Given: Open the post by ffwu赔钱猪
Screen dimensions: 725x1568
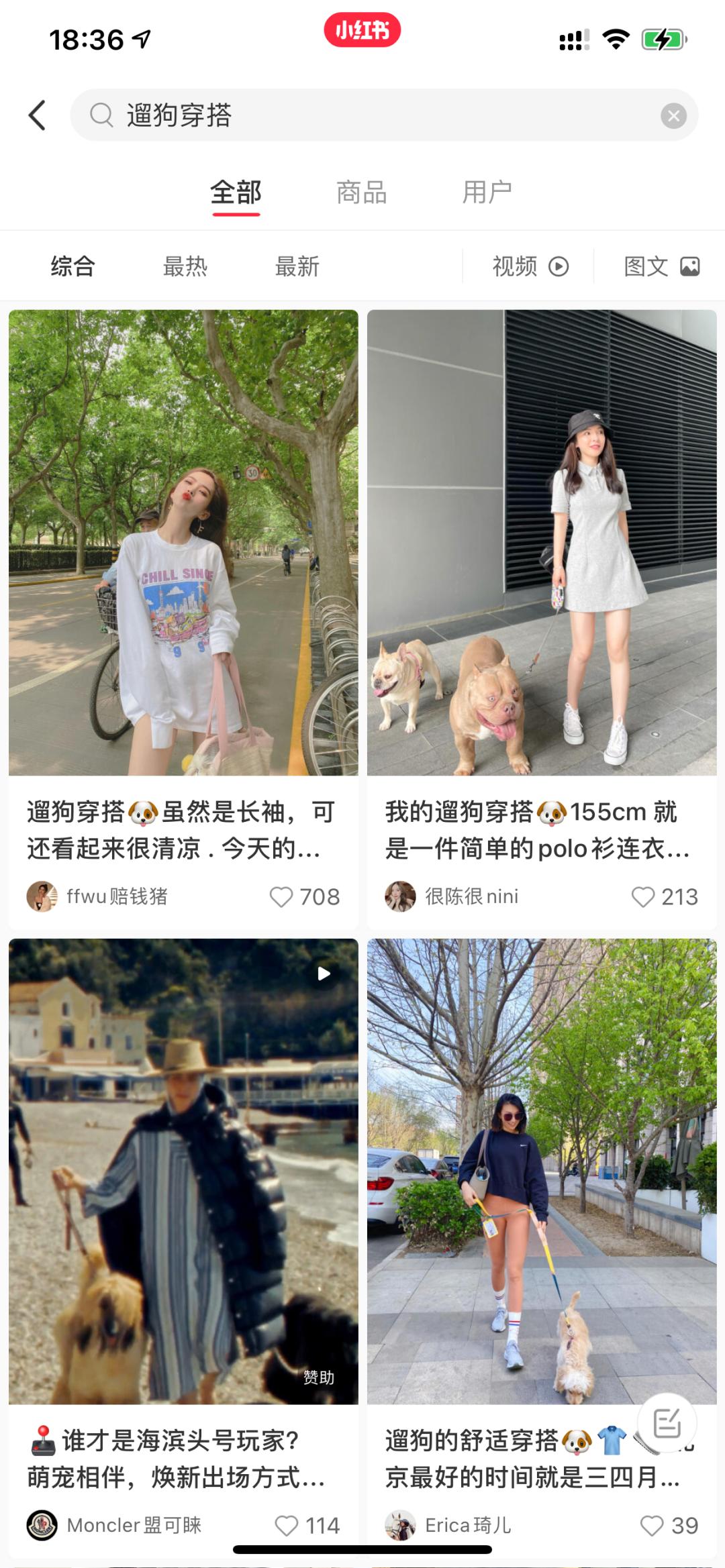Looking at the screenshot, I should pyautogui.click(x=183, y=543).
